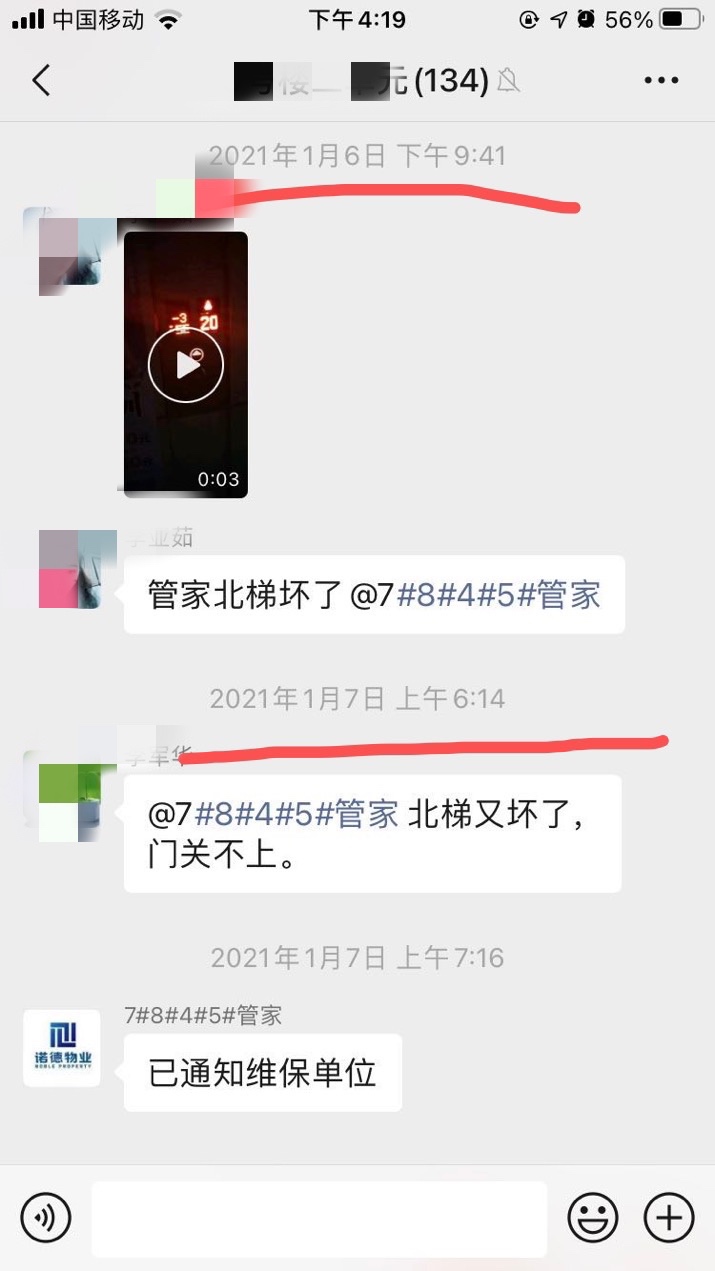Open the group chat options menu
The image size is (715, 1271).
click(661, 81)
